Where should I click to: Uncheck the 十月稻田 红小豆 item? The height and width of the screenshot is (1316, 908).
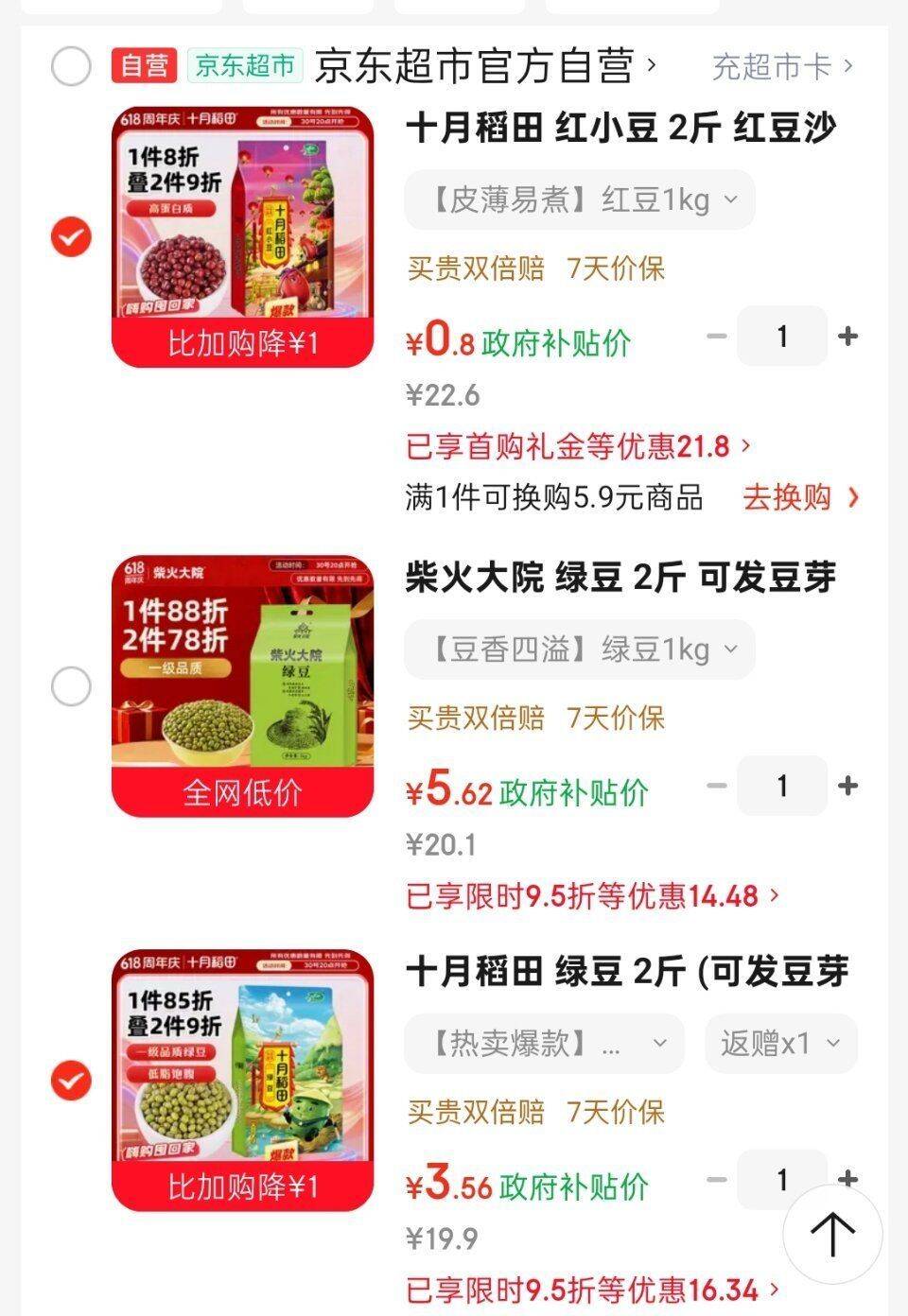tap(71, 236)
